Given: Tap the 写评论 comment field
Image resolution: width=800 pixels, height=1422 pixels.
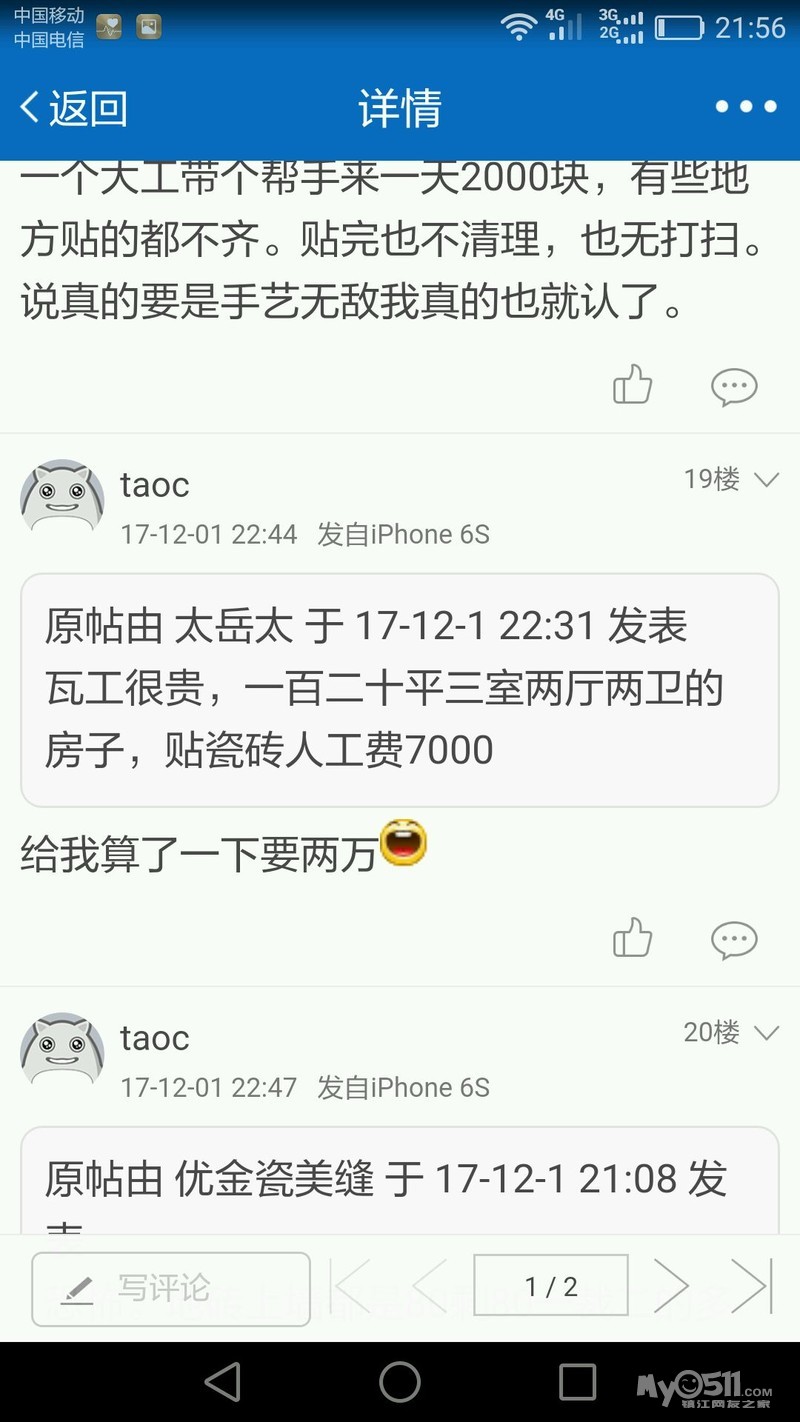Looking at the screenshot, I should click(171, 1288).
